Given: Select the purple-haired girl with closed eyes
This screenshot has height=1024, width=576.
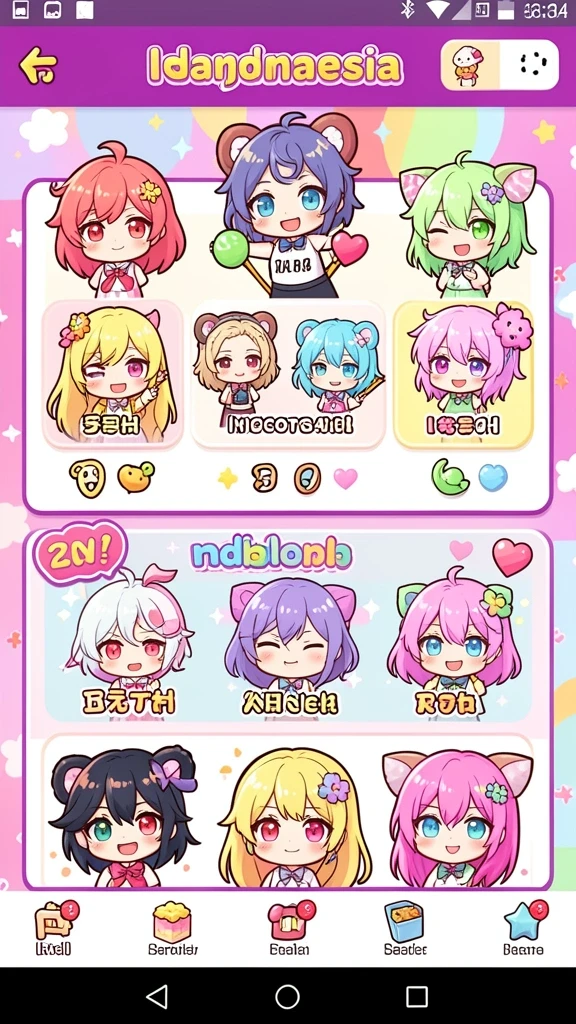Looking at the screenshot, I should [291, 645].
